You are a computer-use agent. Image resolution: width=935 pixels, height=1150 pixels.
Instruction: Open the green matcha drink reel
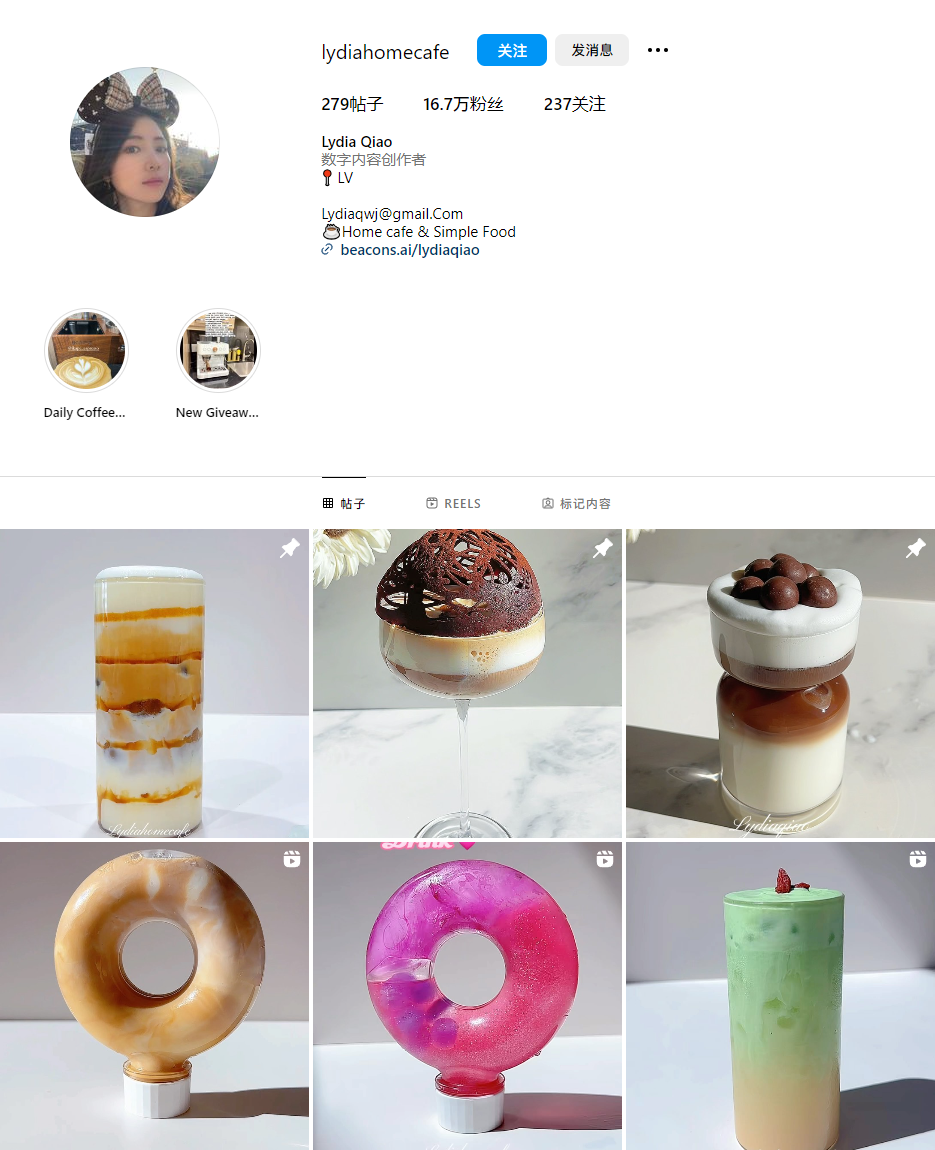(x=780, y=996)
